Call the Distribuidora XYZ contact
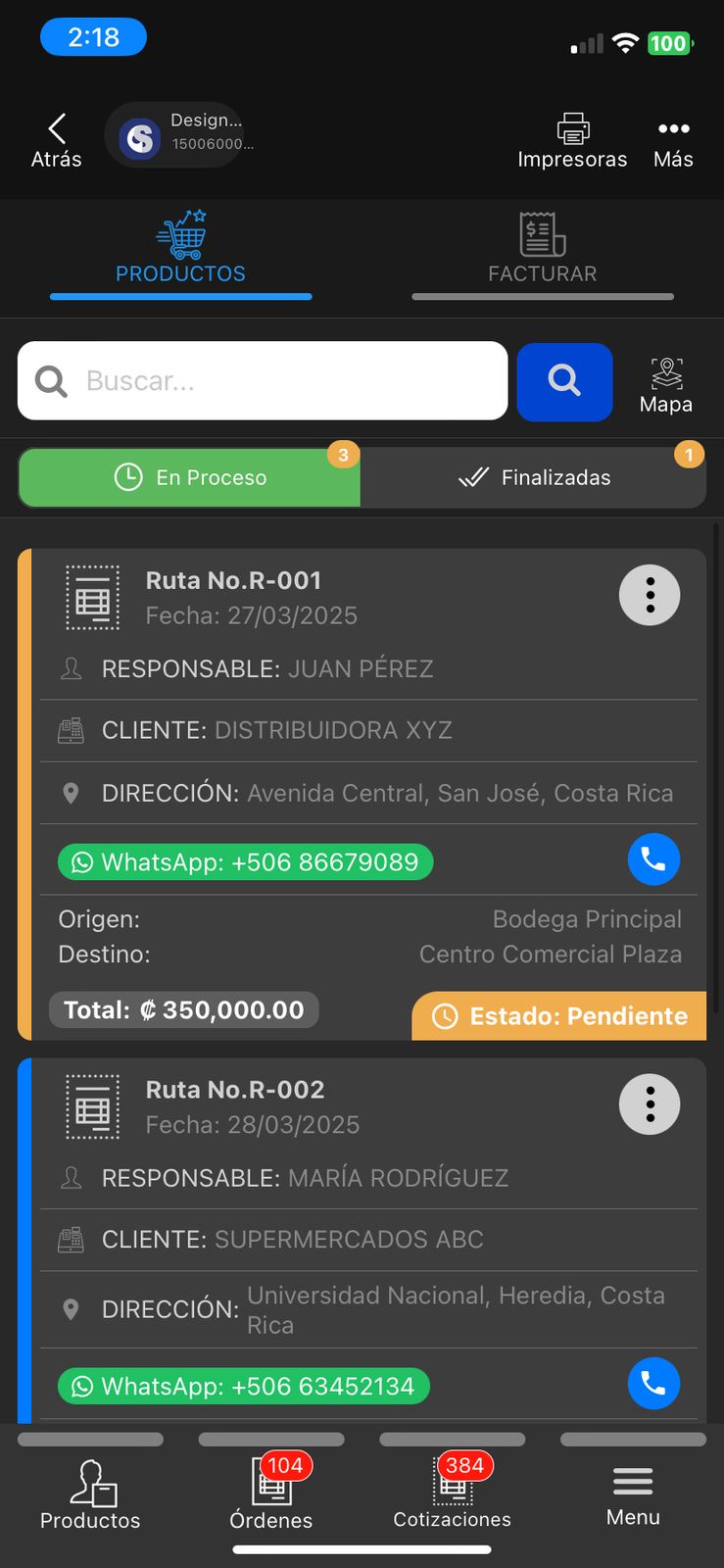 [x=653, y=859]
